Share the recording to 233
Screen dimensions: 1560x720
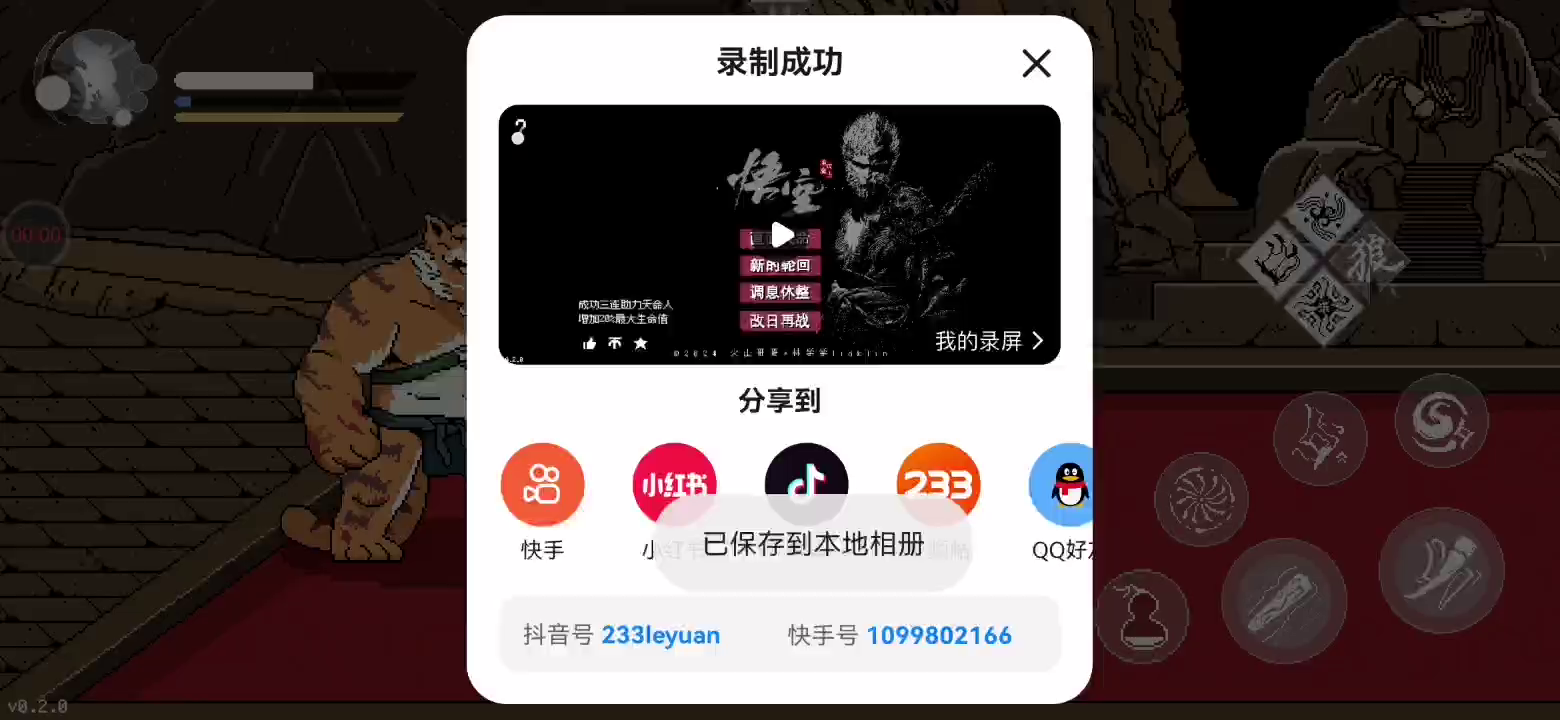coord(938,475)
